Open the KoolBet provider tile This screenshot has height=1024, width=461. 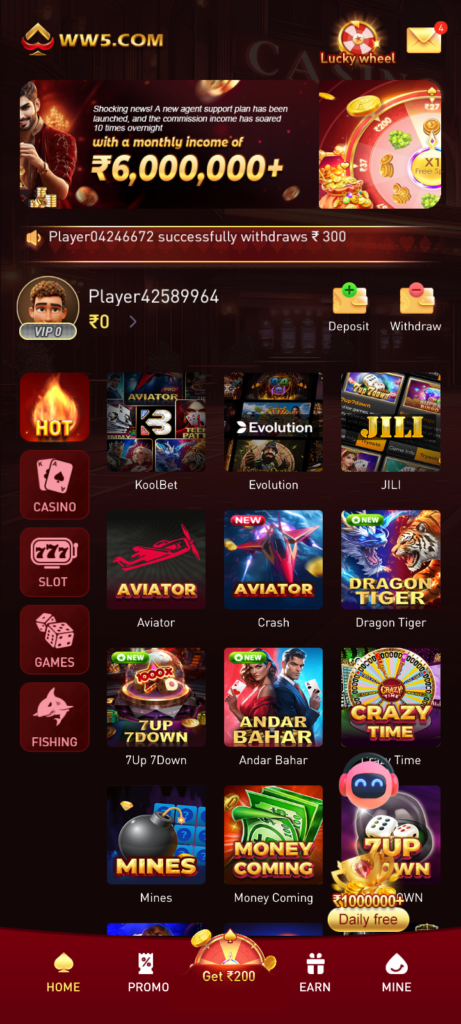[156, 432]
